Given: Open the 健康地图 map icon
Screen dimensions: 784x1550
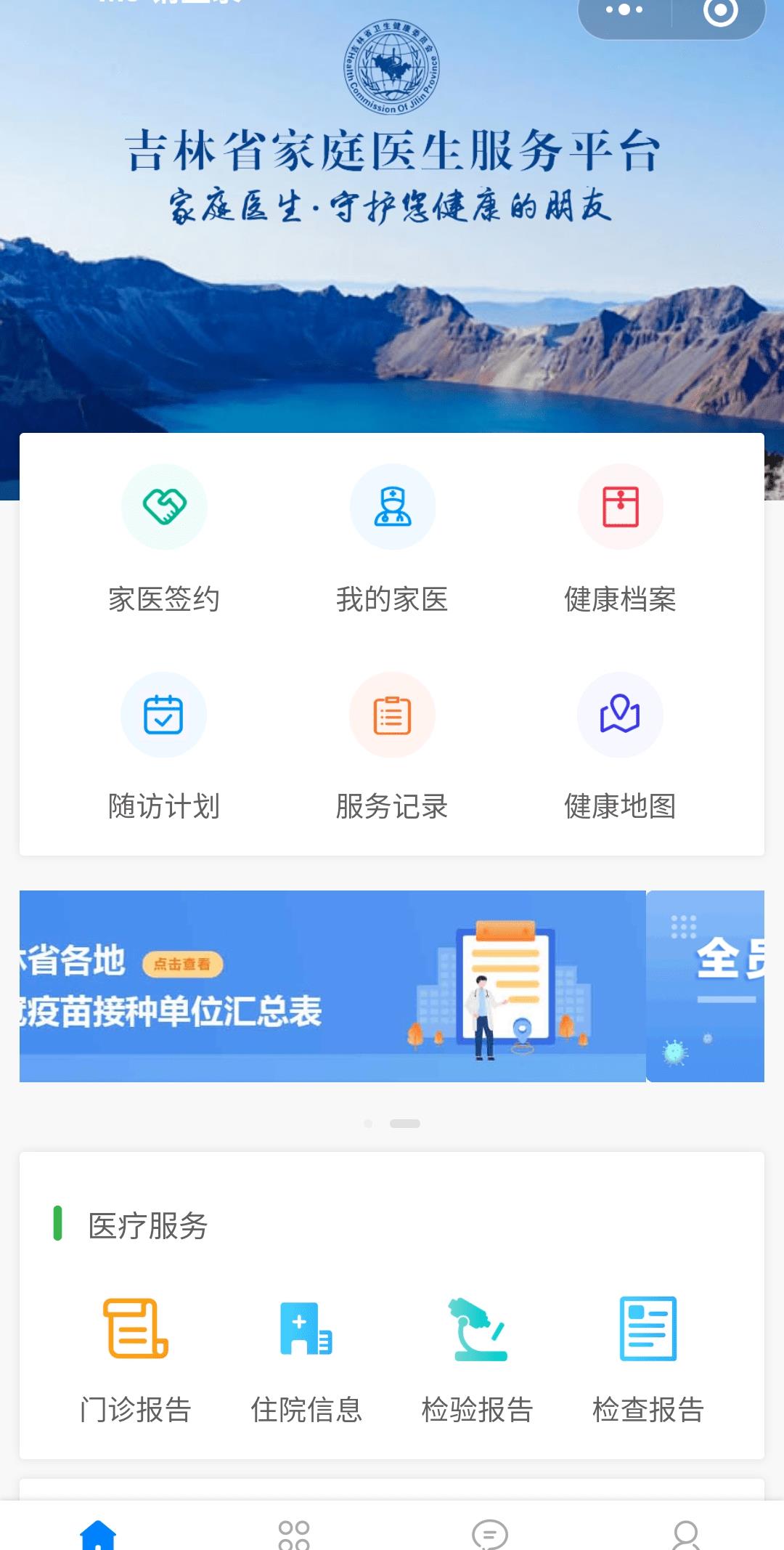Looking at the screenshot, I should tap(621, 715).
